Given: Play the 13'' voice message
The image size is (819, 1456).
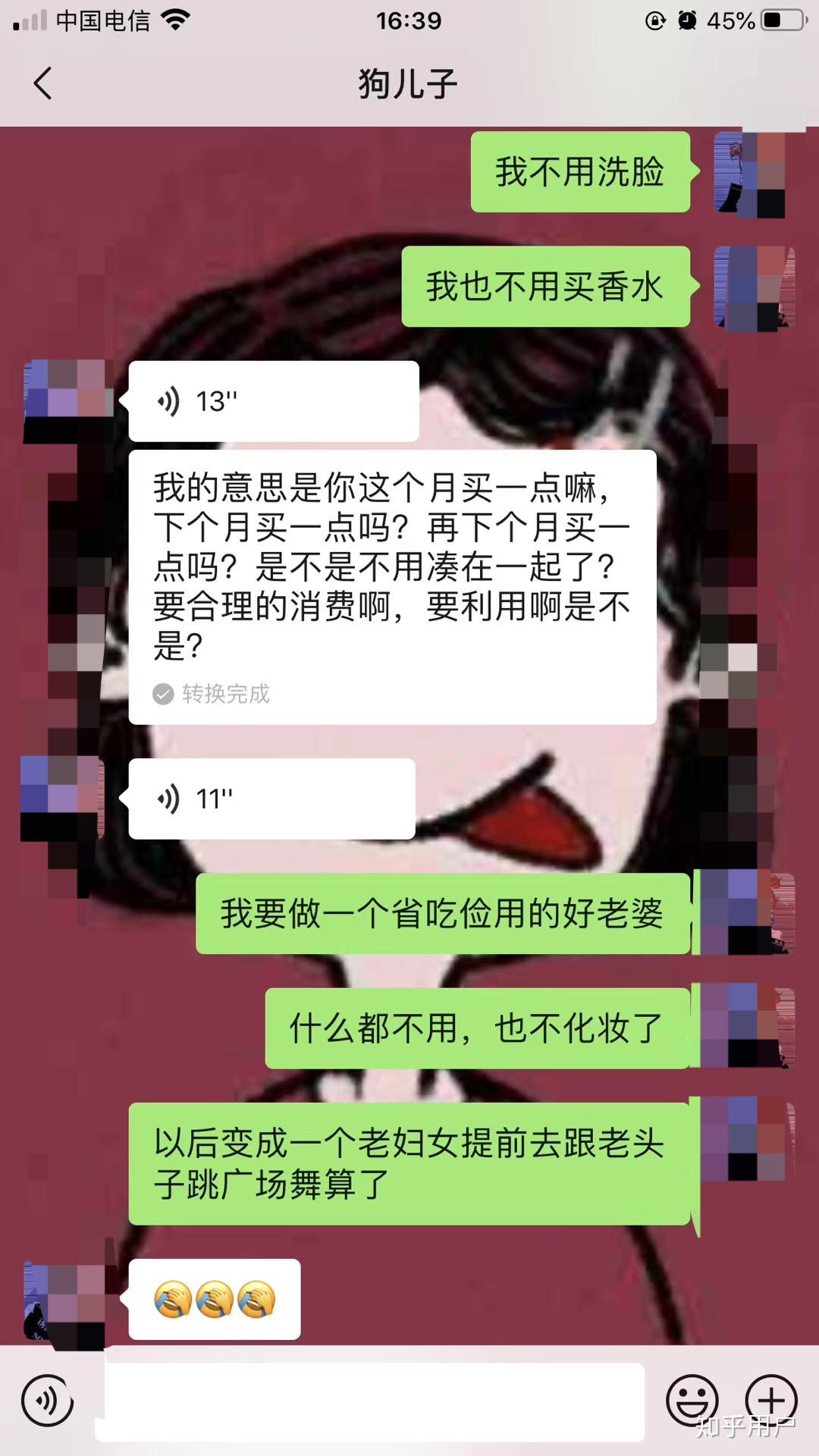Looking at the screenshot, I should pyautogui.click(x=273, y=401).
